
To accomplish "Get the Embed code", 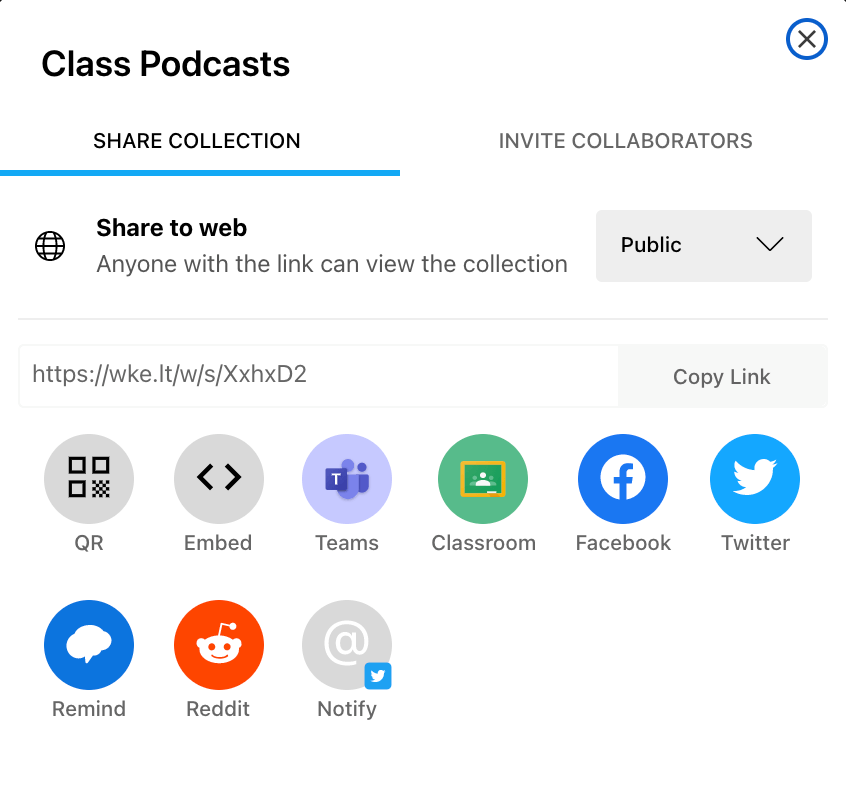I will 219,479.
